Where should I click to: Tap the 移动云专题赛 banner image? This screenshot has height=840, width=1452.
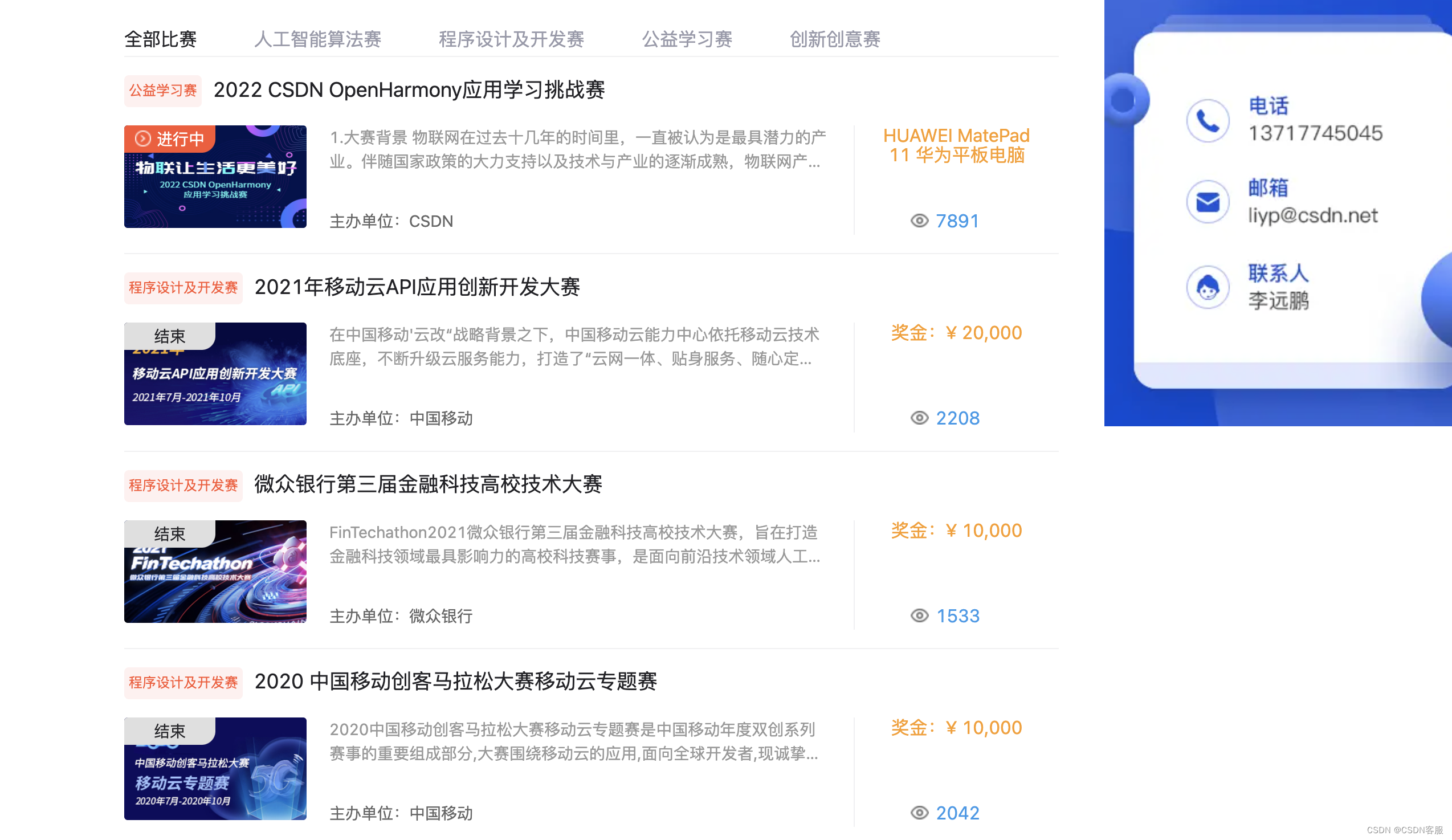click(x=215, y=769)
